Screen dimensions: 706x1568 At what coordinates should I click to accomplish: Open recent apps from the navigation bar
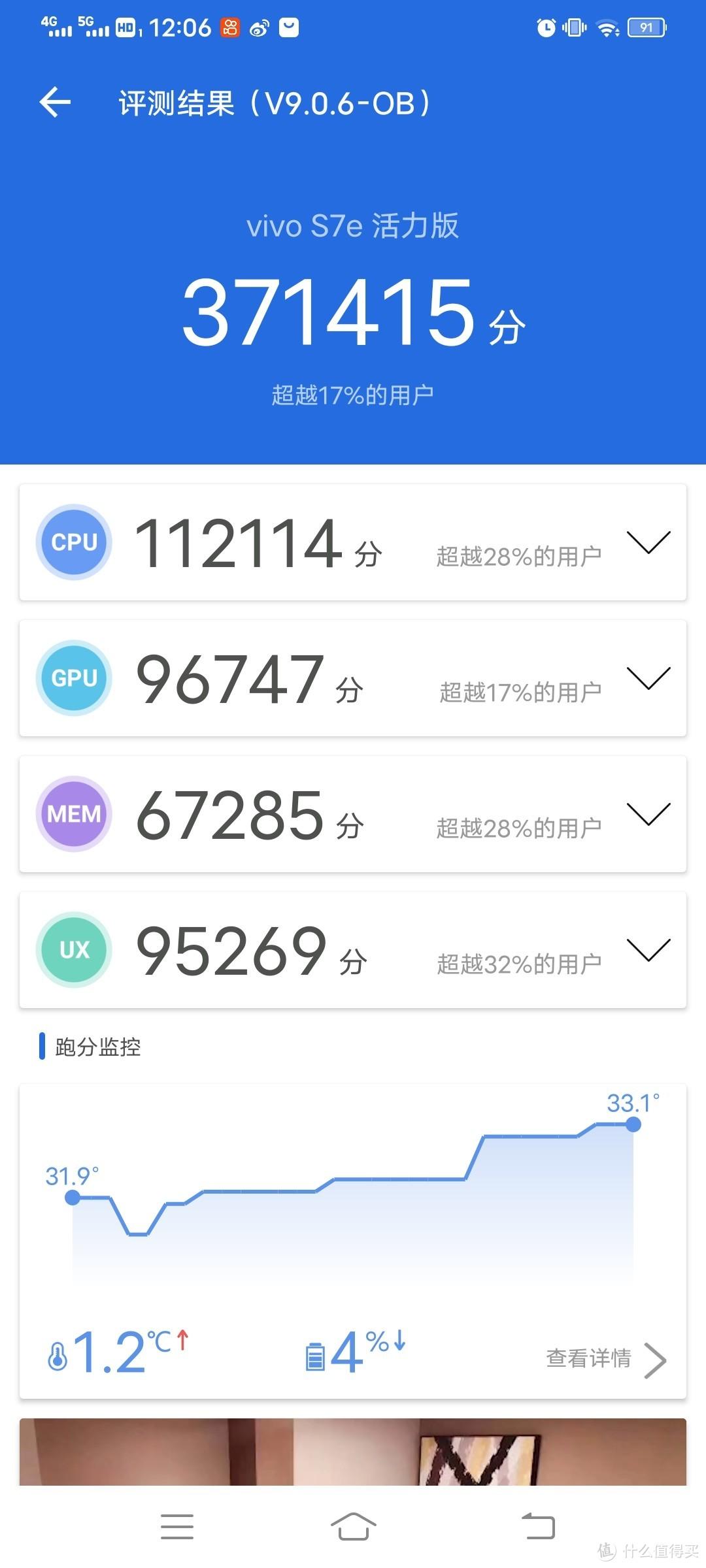point(177,1527)
